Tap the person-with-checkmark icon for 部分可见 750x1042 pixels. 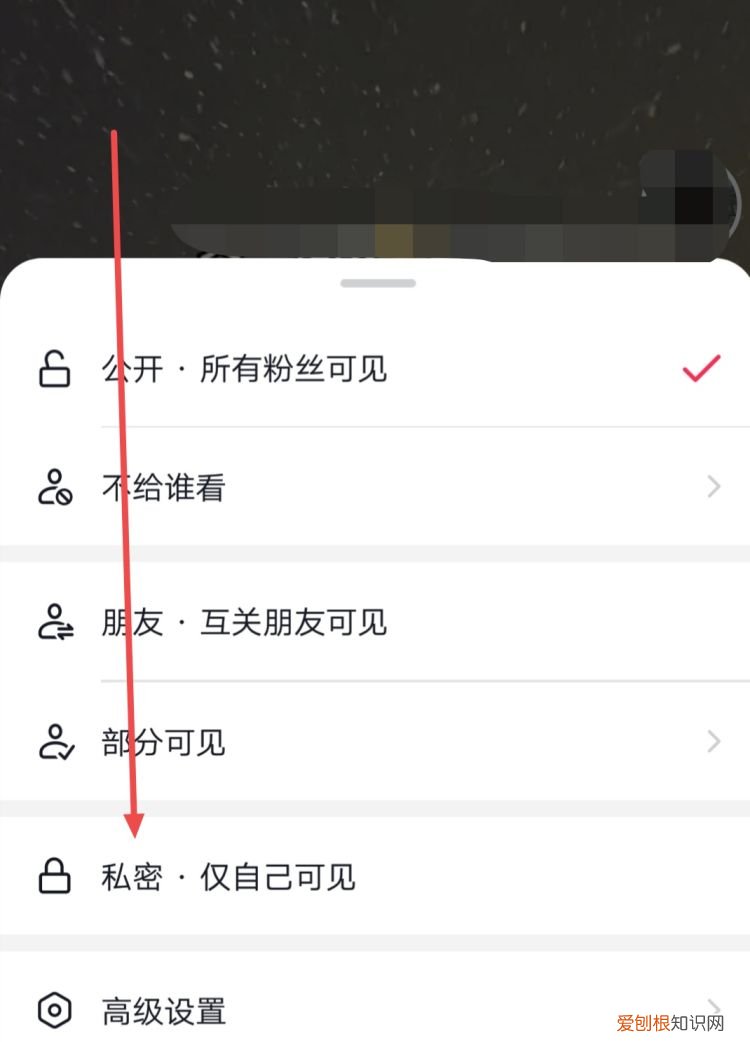[54, 742]
